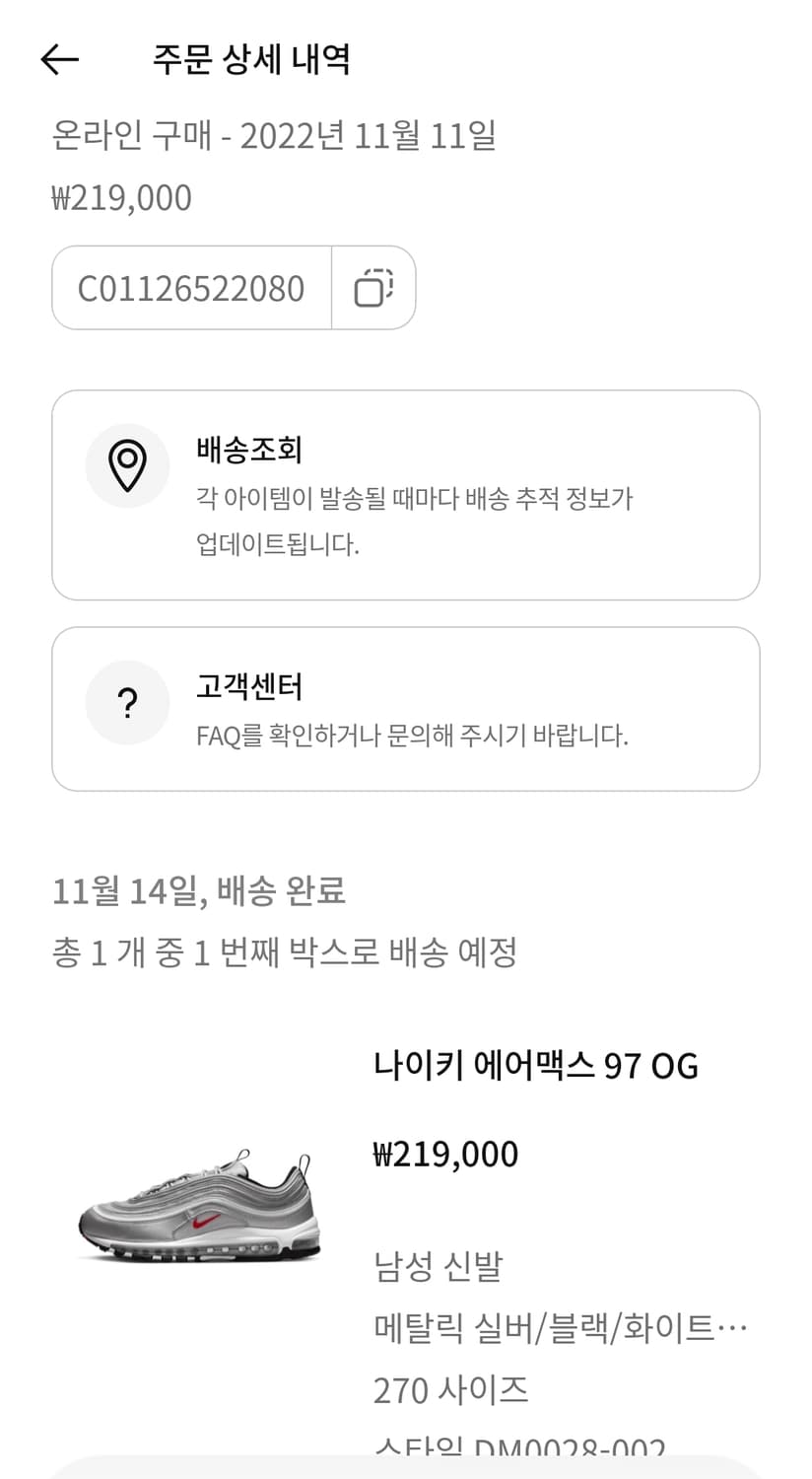Click the ₩219,000 product price

tap(447, 1153)
